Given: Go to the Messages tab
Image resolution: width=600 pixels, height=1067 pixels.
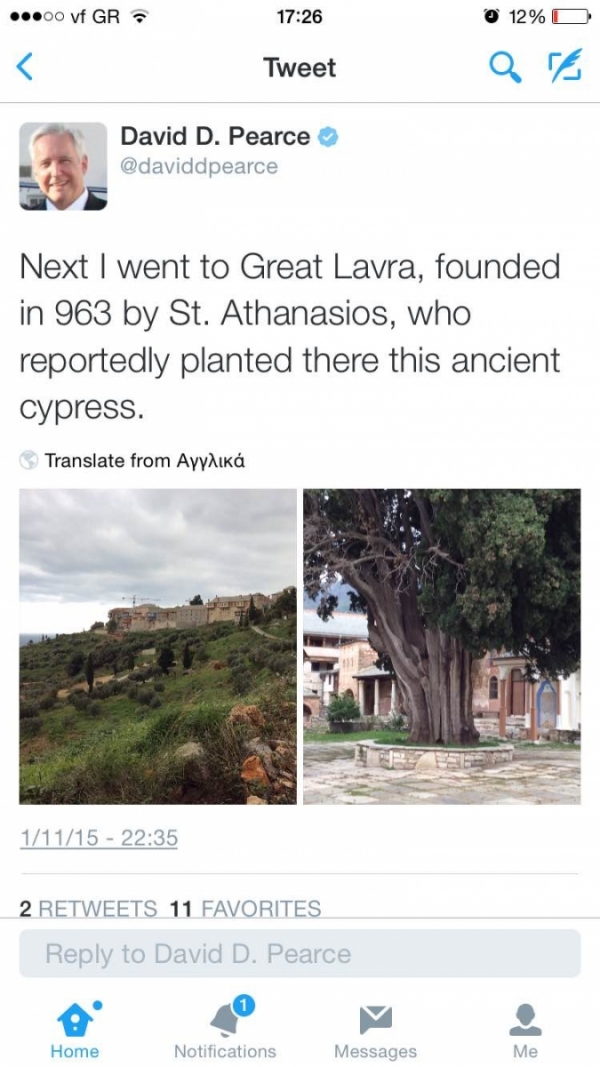Looking at the screenshot, I should point(375,1030).
